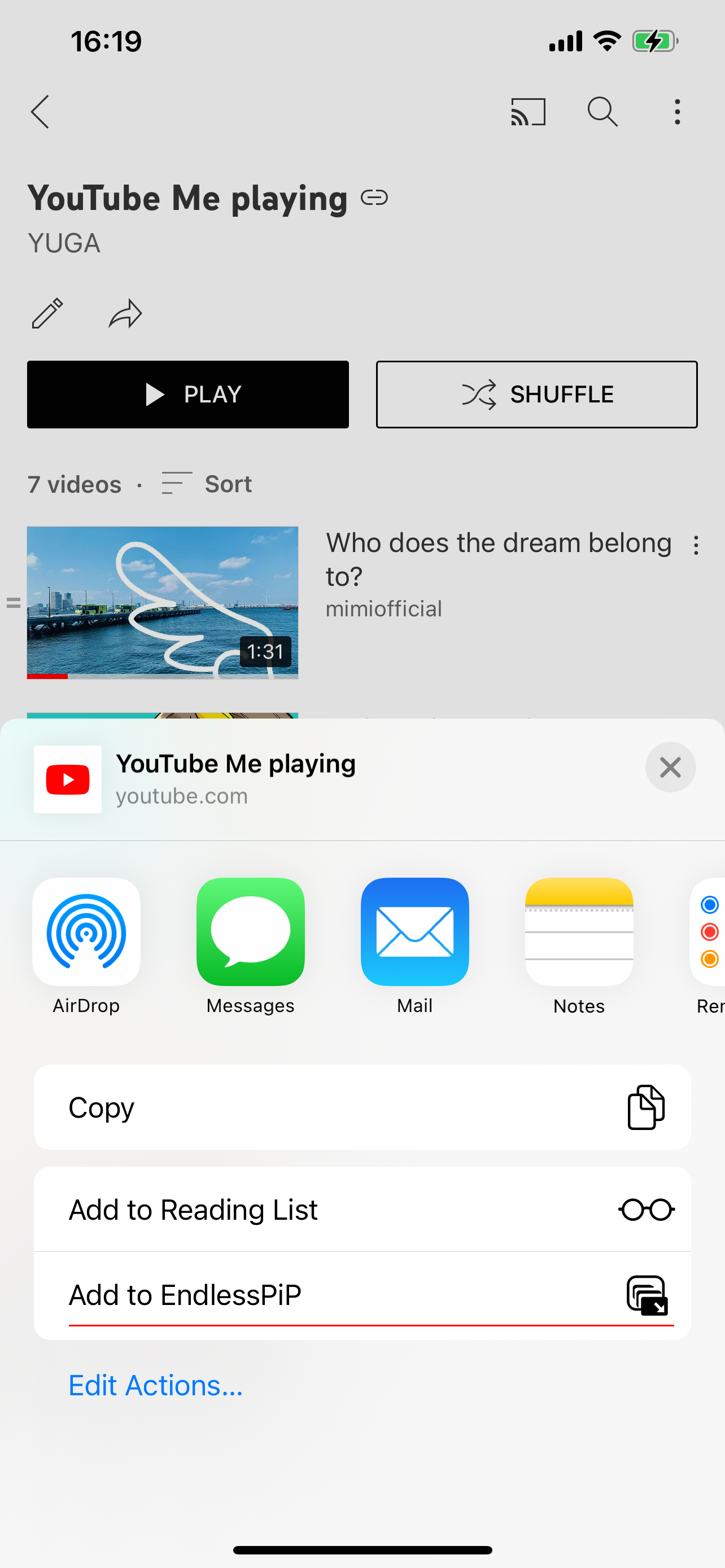Add to Reading List
This screenshot has height=1568, width=725.
pos(362,1209)
